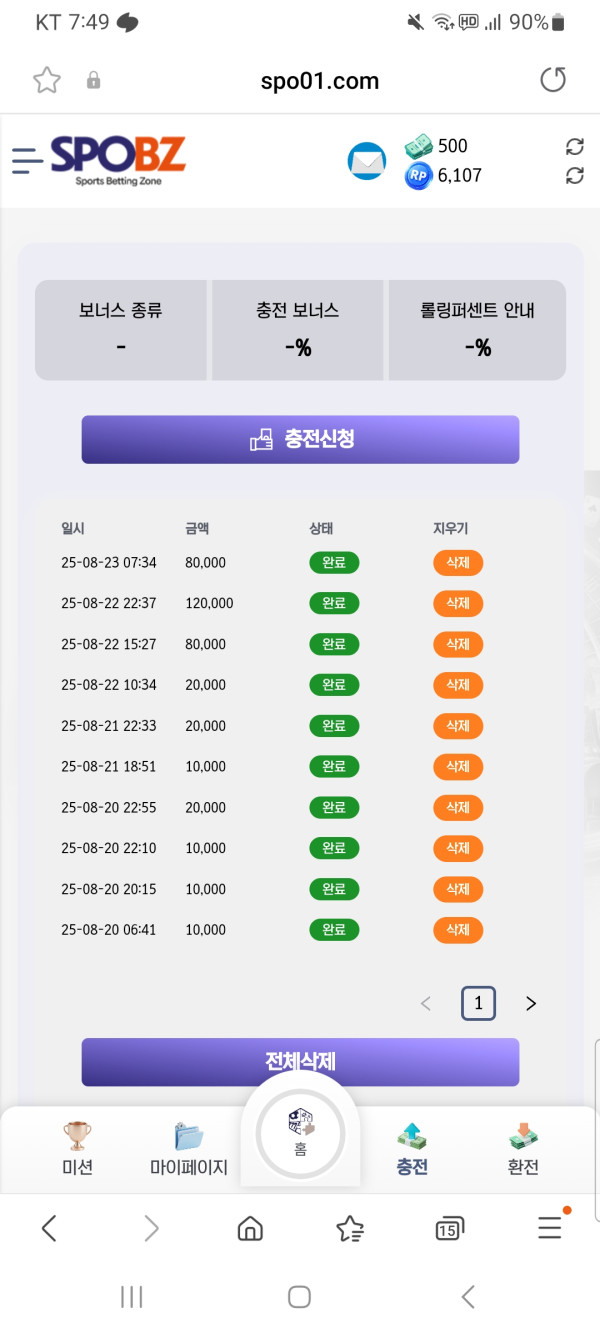Go to the 홈 center button
This screenshot has height=1333, width=600.
point(301,1133)
